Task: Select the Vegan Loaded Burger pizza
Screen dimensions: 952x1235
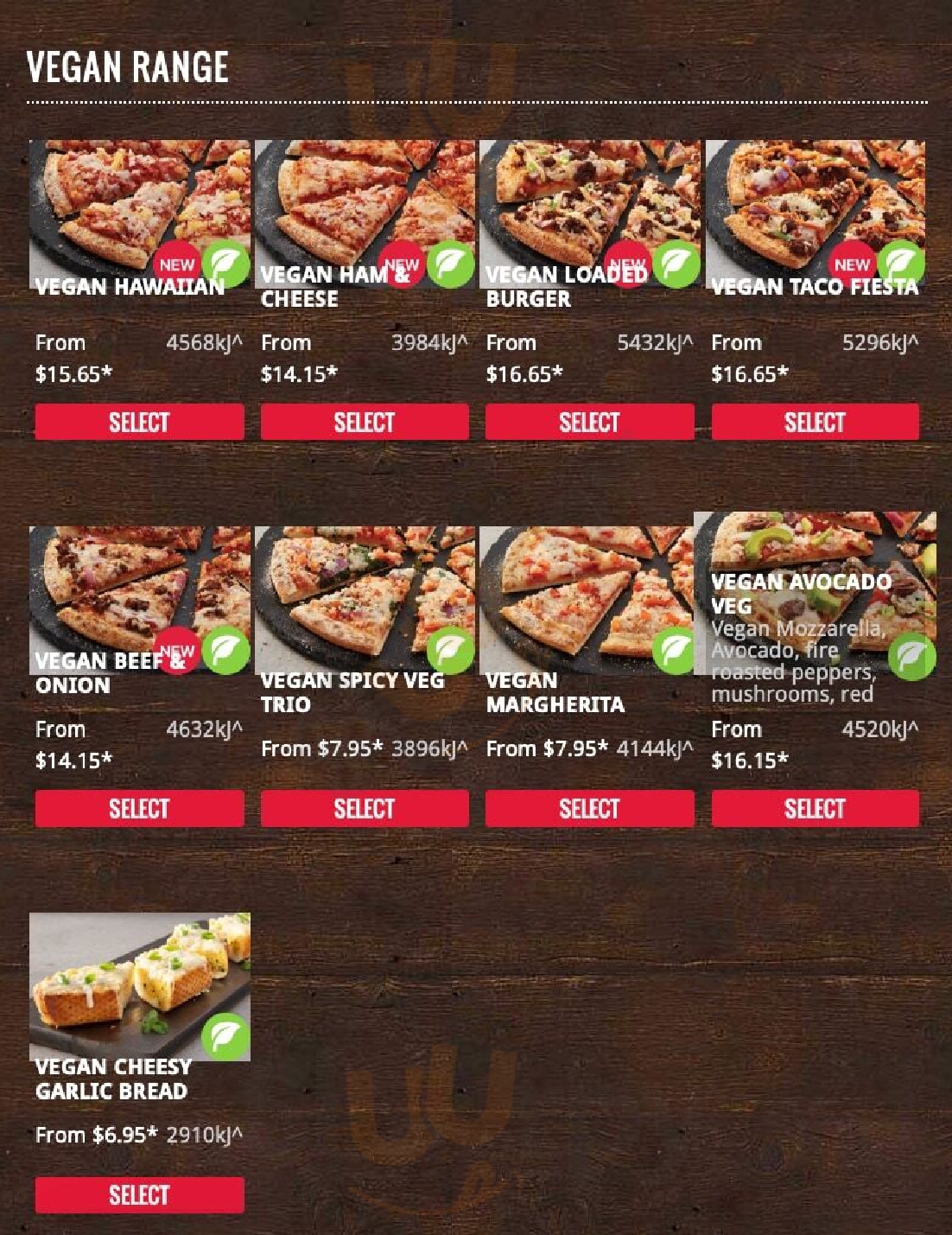Action: pos(589,422)
